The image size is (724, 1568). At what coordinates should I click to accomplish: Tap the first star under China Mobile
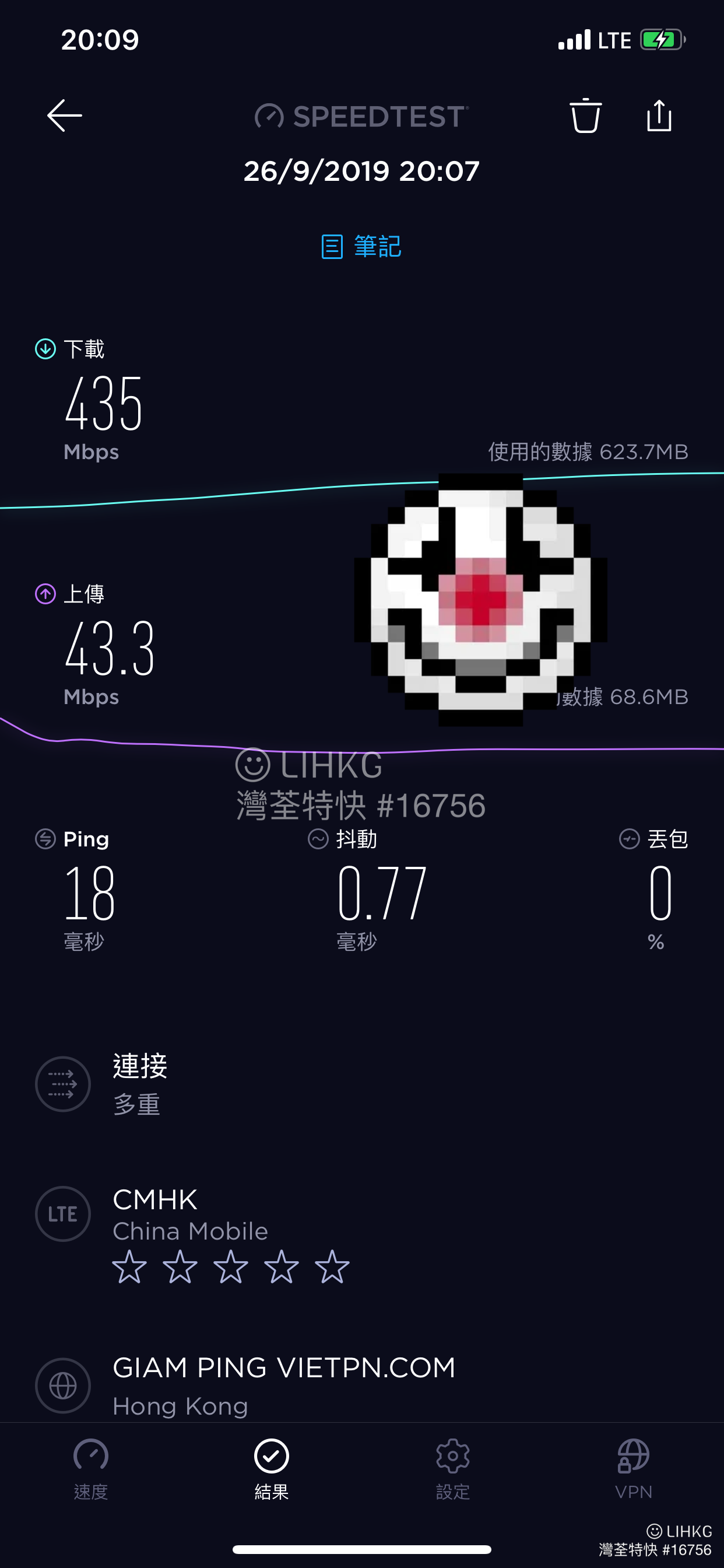129,1268
